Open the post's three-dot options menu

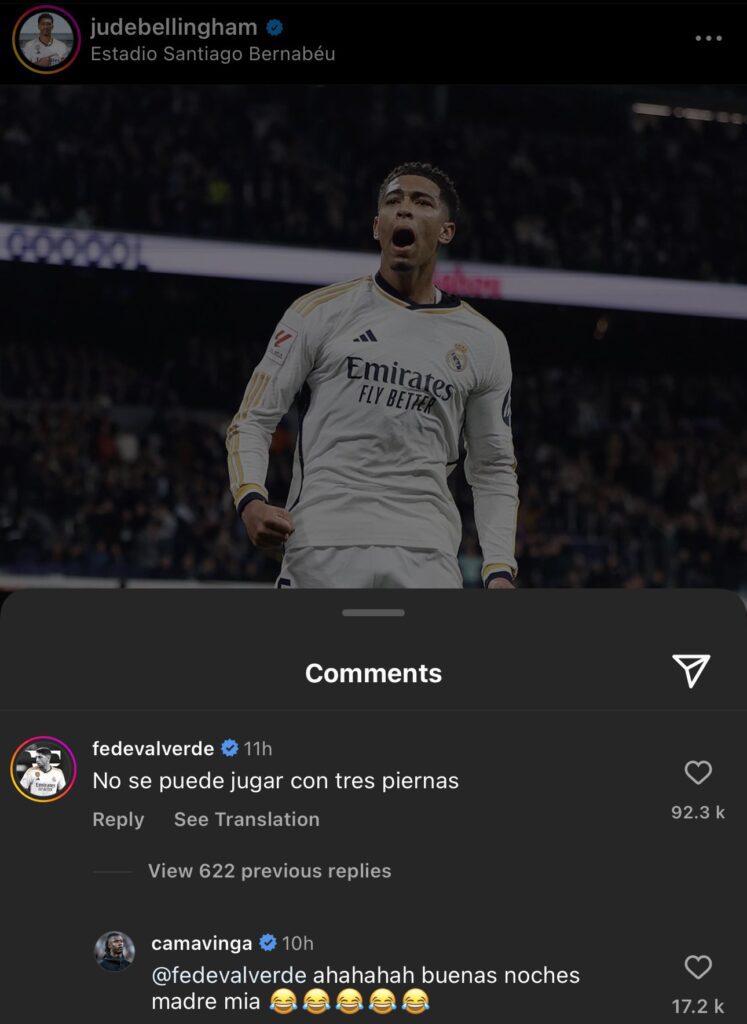708,38
